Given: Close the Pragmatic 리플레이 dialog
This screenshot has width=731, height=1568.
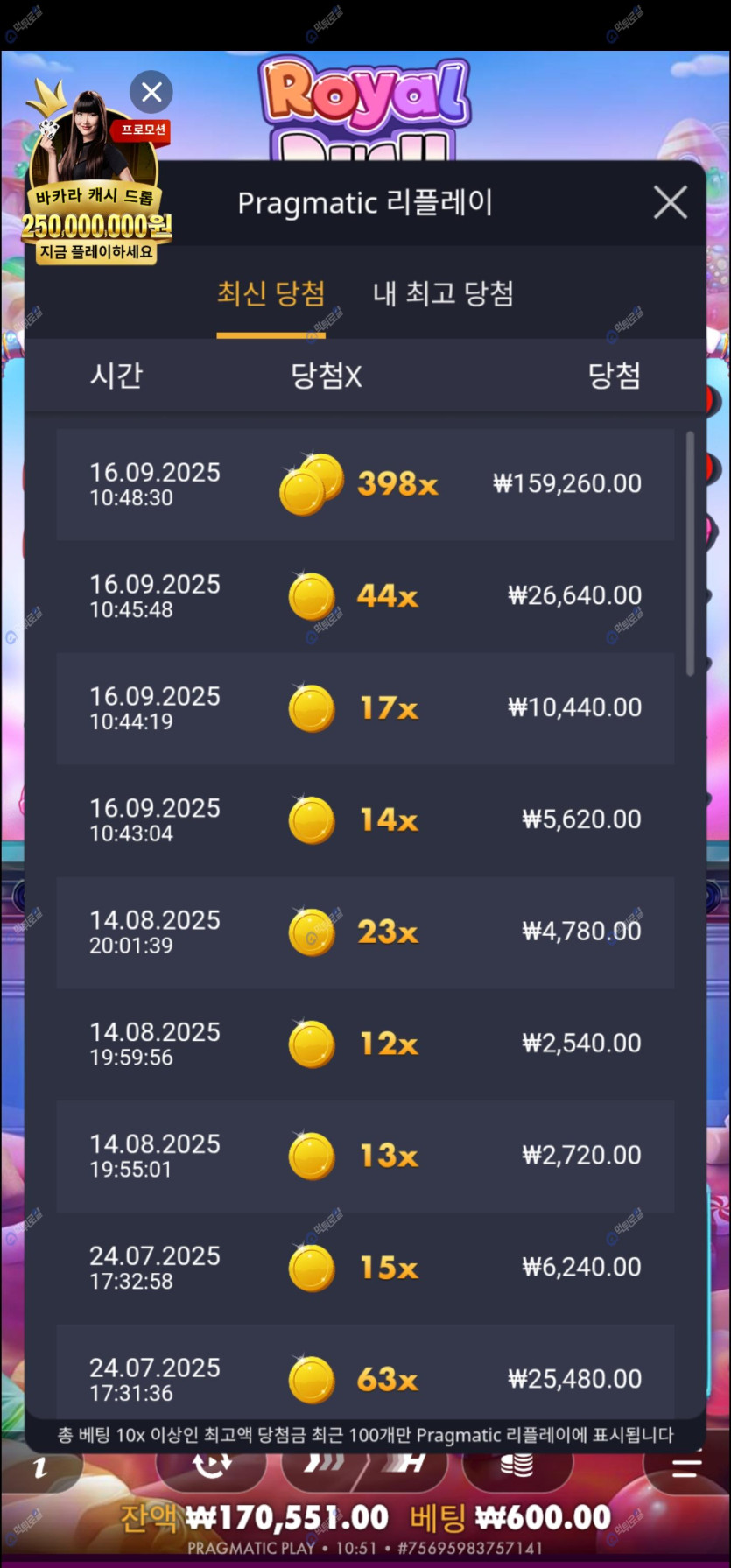Looking at the screenshot, I should [670, 203].
